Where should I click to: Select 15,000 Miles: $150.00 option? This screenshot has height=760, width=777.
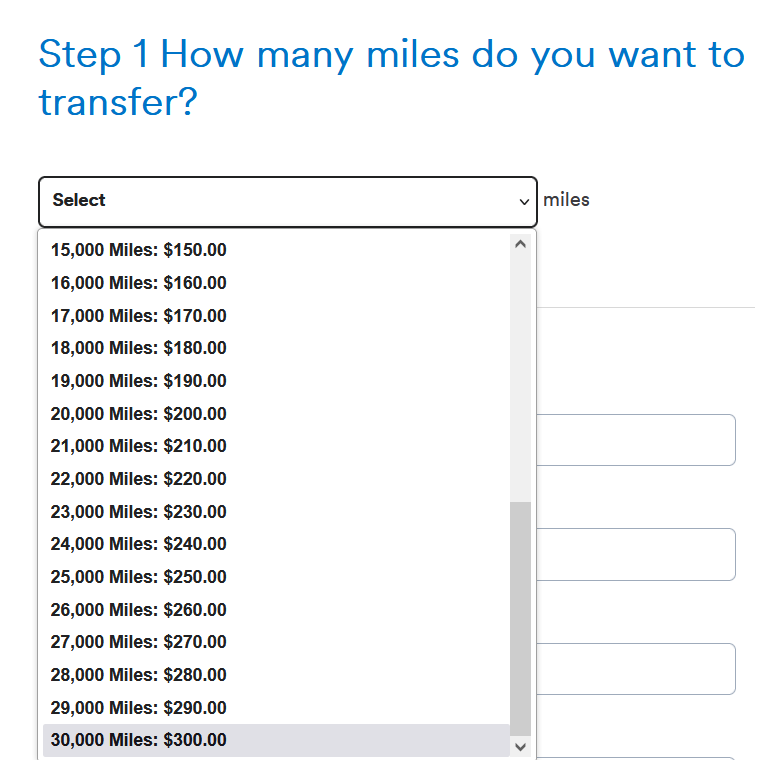139,250
